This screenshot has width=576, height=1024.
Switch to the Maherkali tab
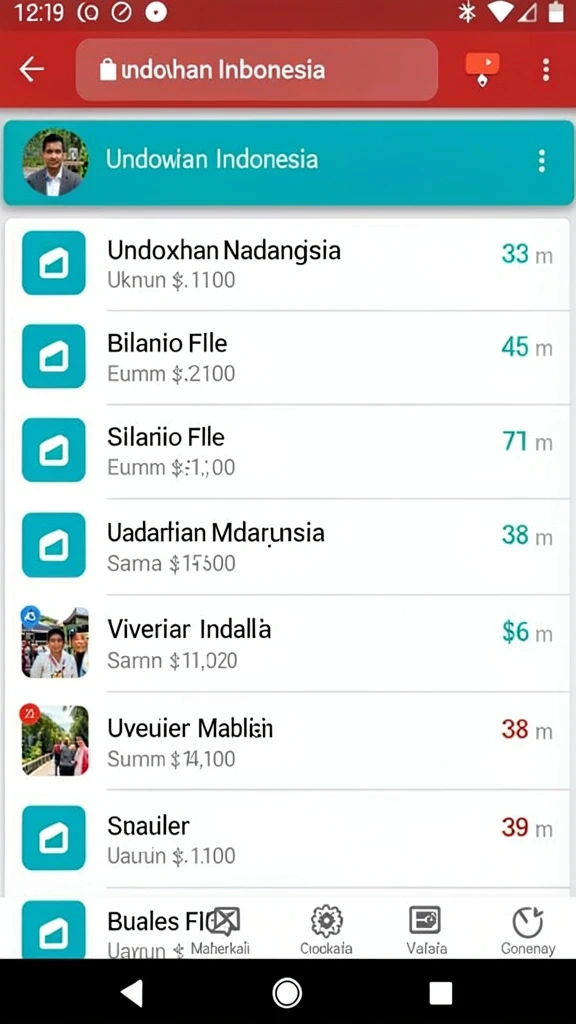click(221, 930)
